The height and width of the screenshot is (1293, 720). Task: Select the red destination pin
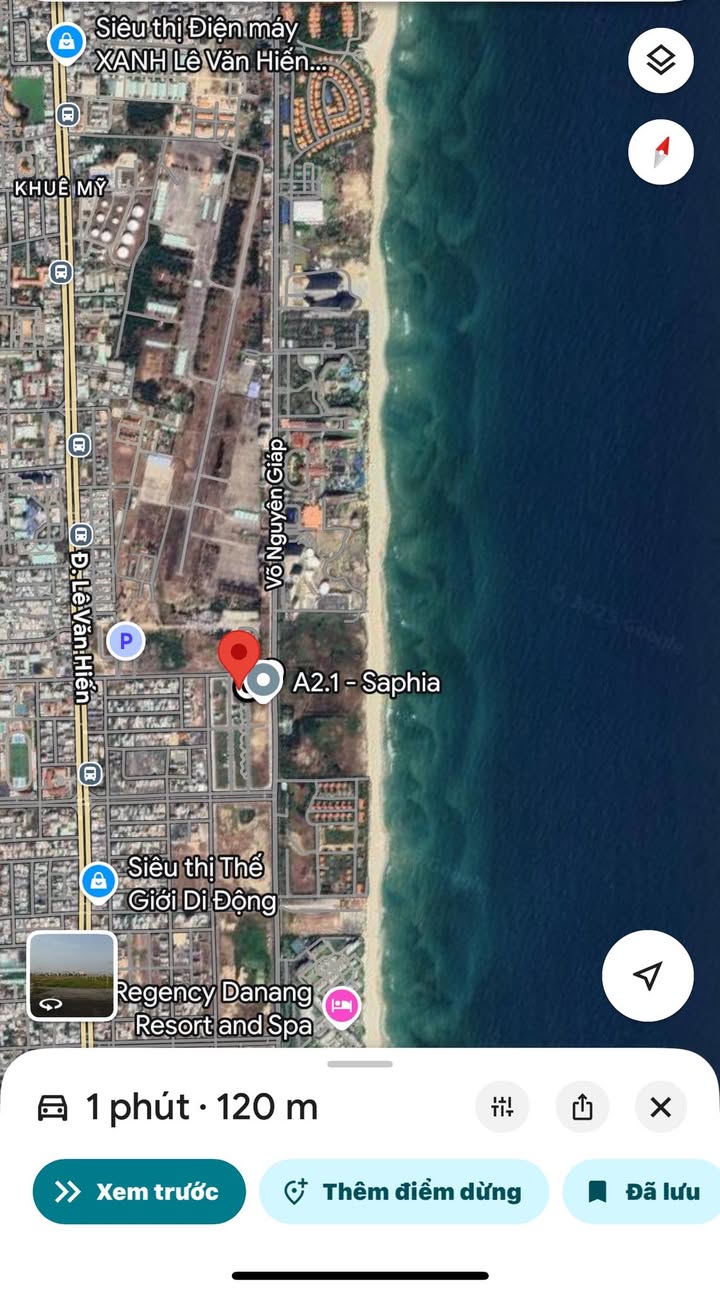click(x=239, y=658)
